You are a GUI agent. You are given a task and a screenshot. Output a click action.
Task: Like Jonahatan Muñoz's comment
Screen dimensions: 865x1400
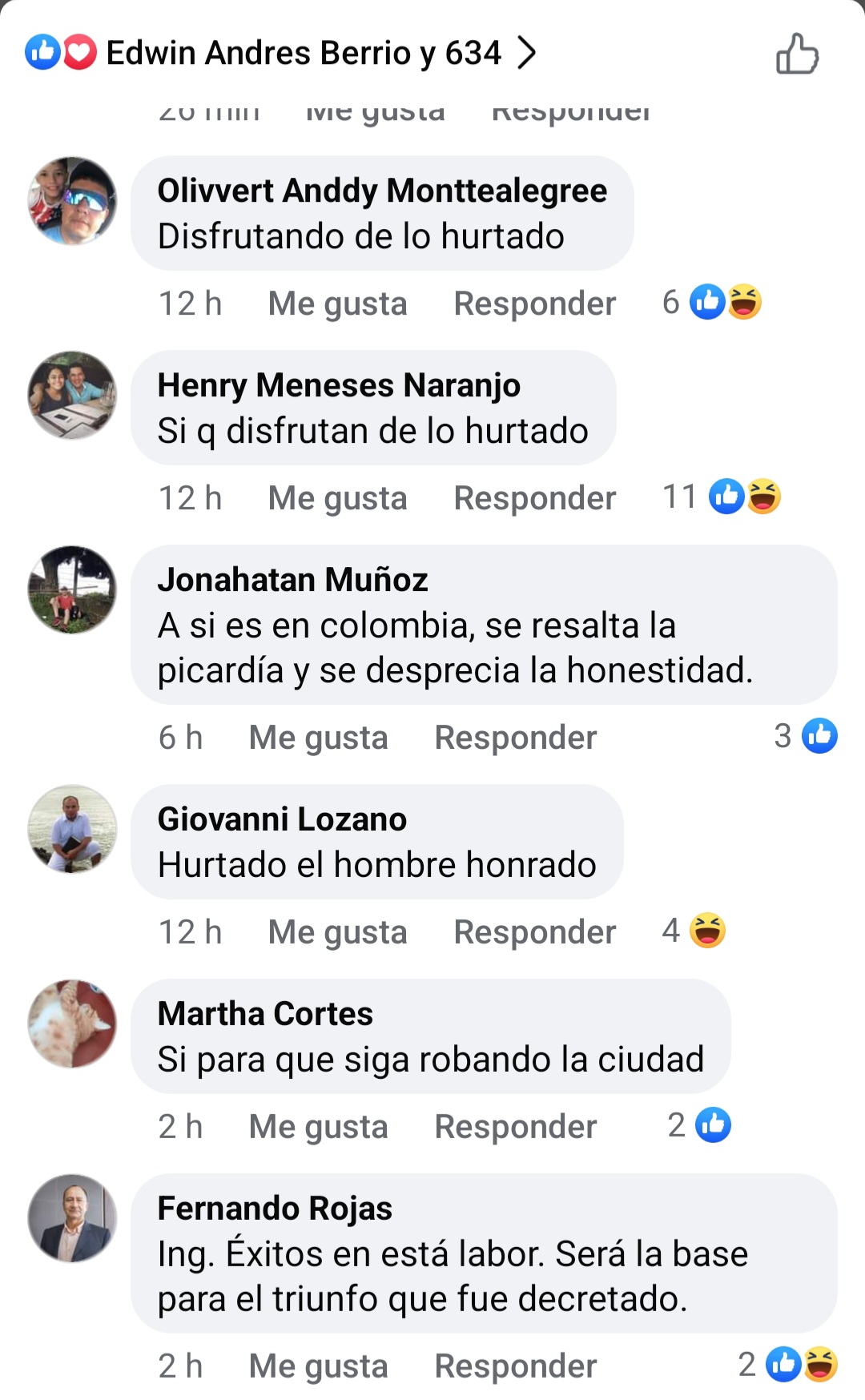[318, 738]
